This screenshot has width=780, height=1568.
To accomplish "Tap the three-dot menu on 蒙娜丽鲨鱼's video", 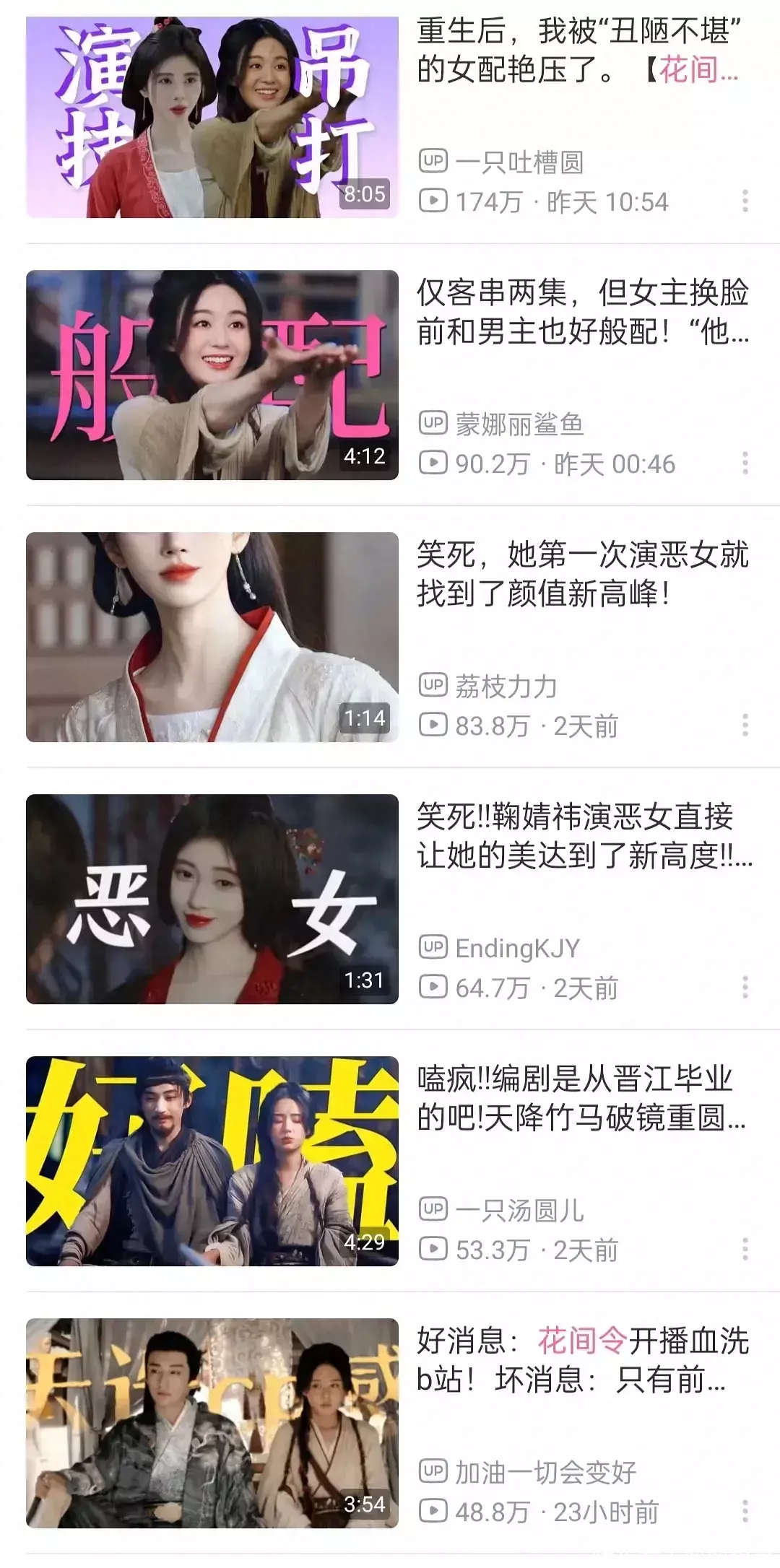I will pos(745,463).
